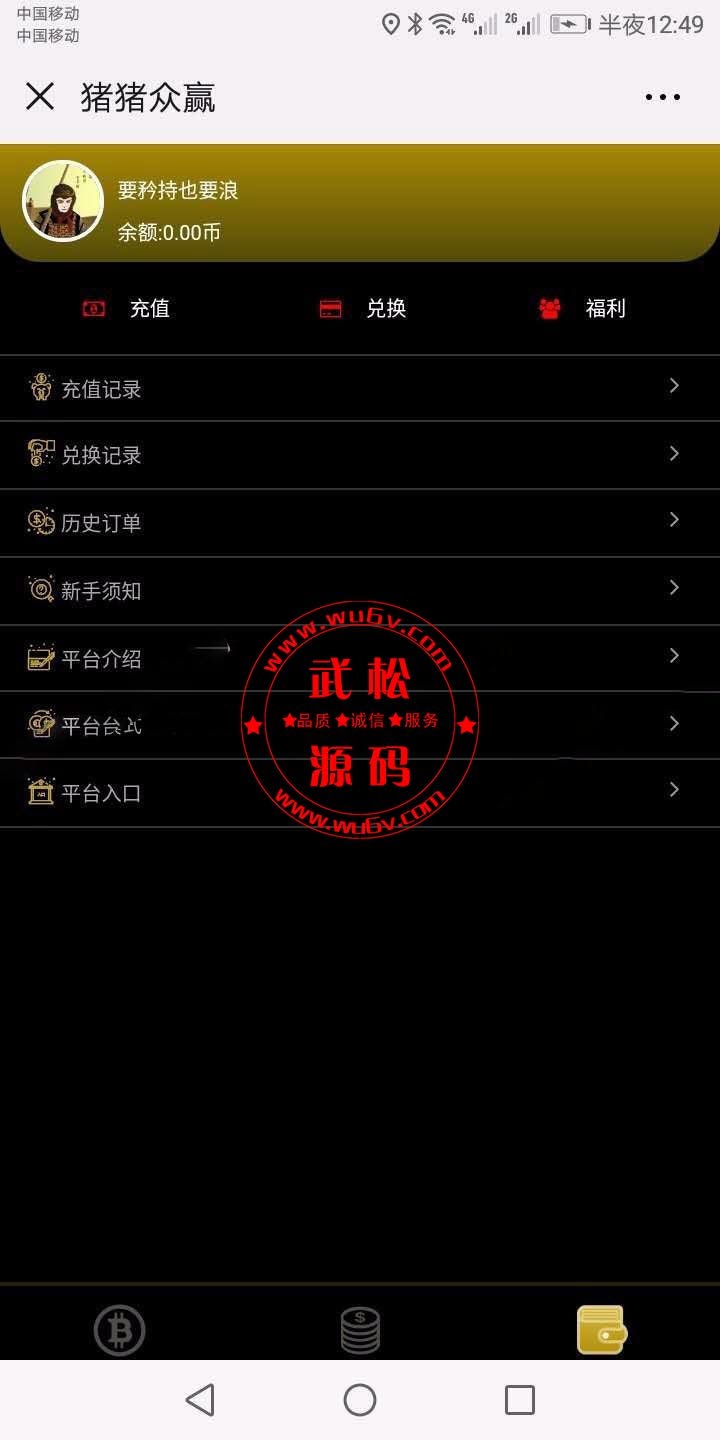Switch to the Bitcoin coin tab

(x=120, y=1330)
